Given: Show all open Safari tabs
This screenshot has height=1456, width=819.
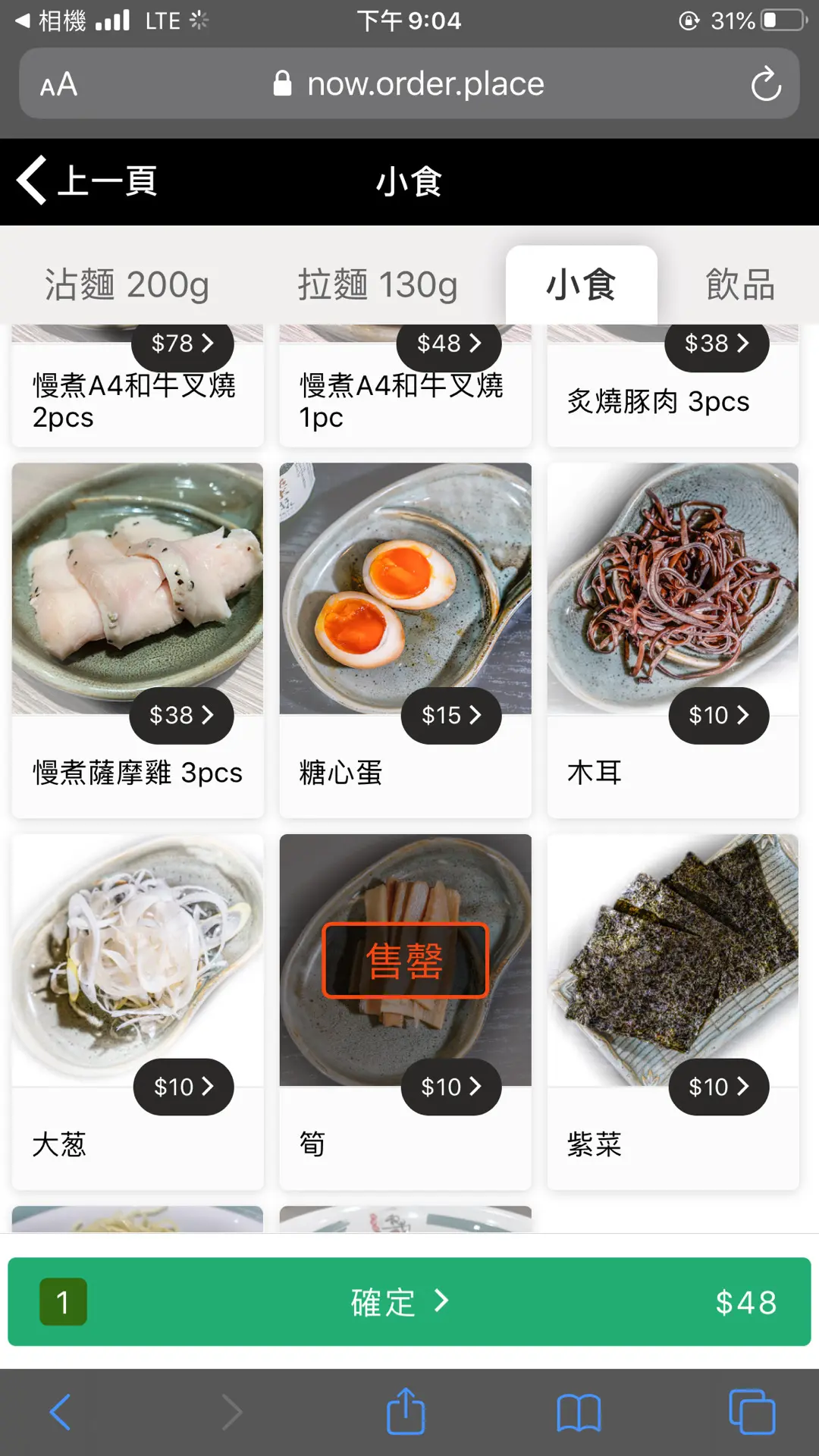Looking at the screenshot, I should 752,1412.
